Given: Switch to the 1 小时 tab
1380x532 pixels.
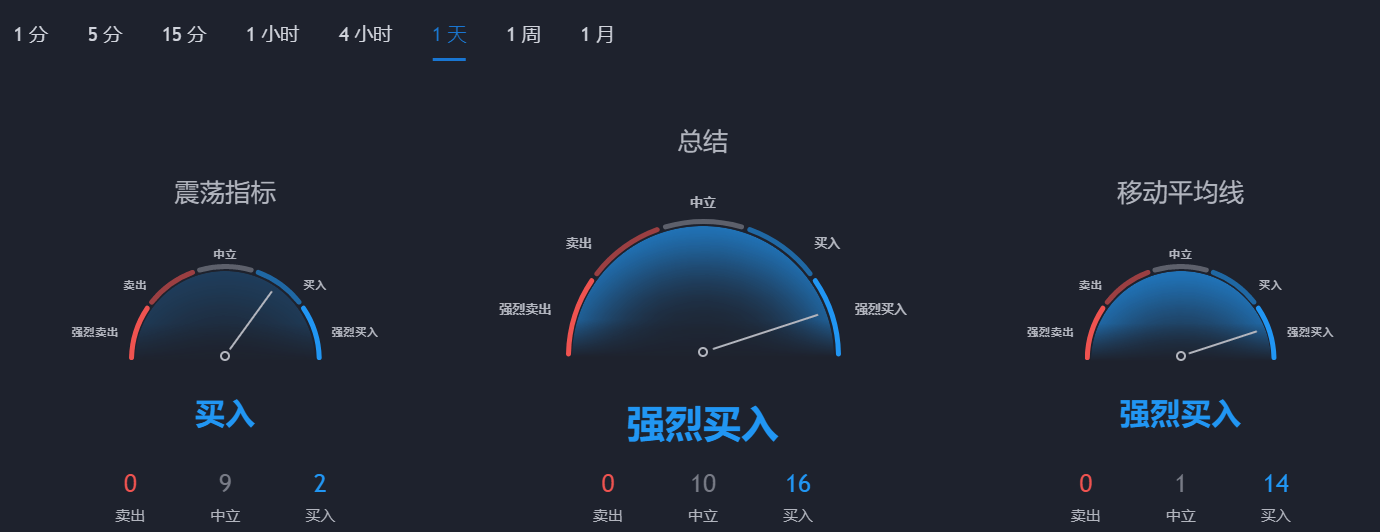Looking at the screenshot, I should tap(273, 35).
